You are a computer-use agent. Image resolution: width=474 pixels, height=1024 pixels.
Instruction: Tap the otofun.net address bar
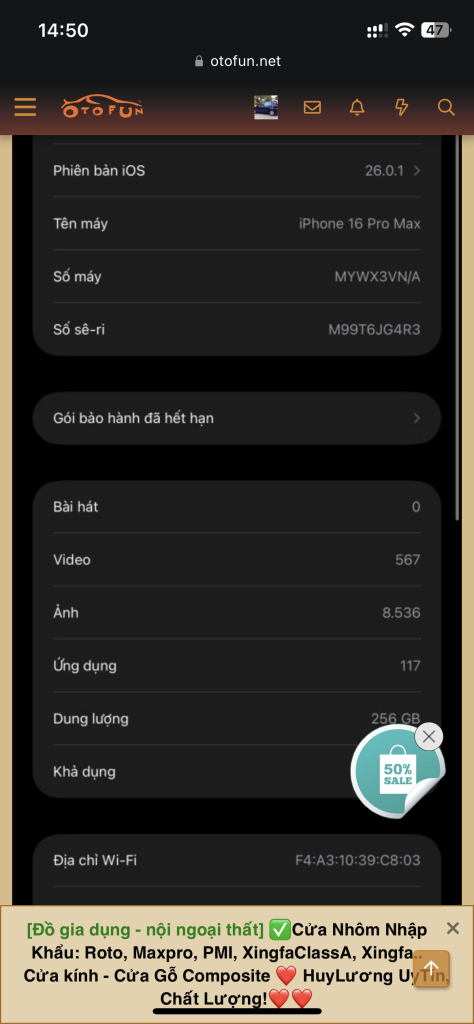pyautogui.click(x=238, y=61)
